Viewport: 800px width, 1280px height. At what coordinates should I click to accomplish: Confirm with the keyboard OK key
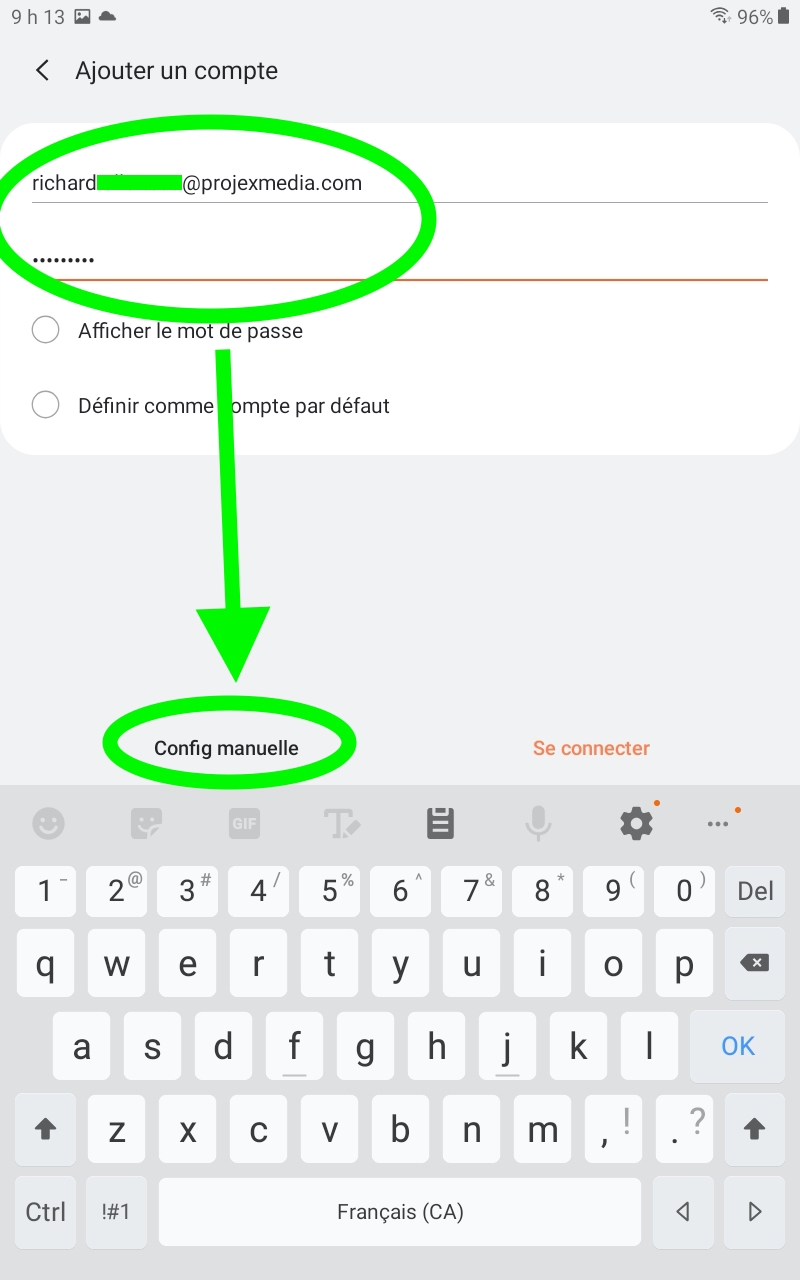(x=738, y=1046)
